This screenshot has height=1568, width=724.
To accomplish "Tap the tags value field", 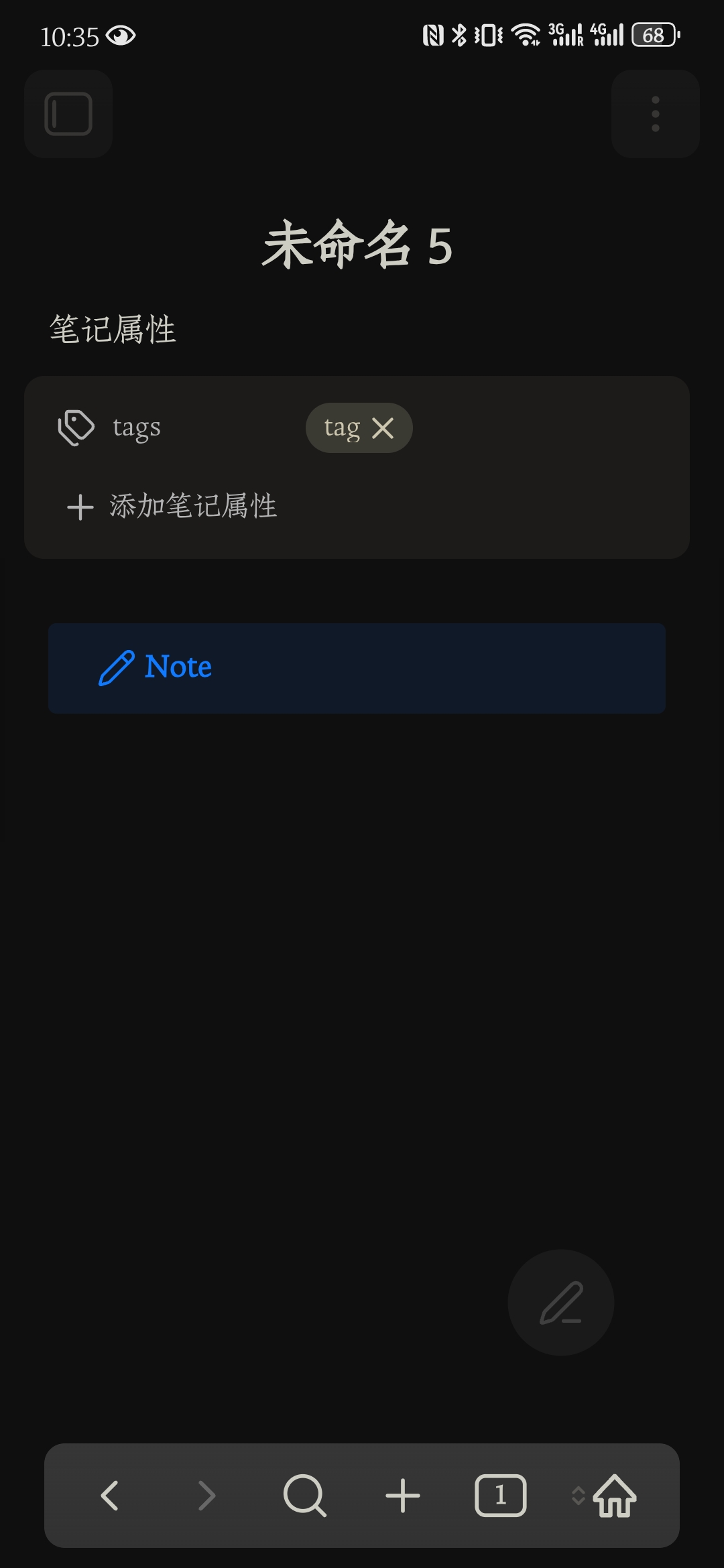I will pos(536,428).
